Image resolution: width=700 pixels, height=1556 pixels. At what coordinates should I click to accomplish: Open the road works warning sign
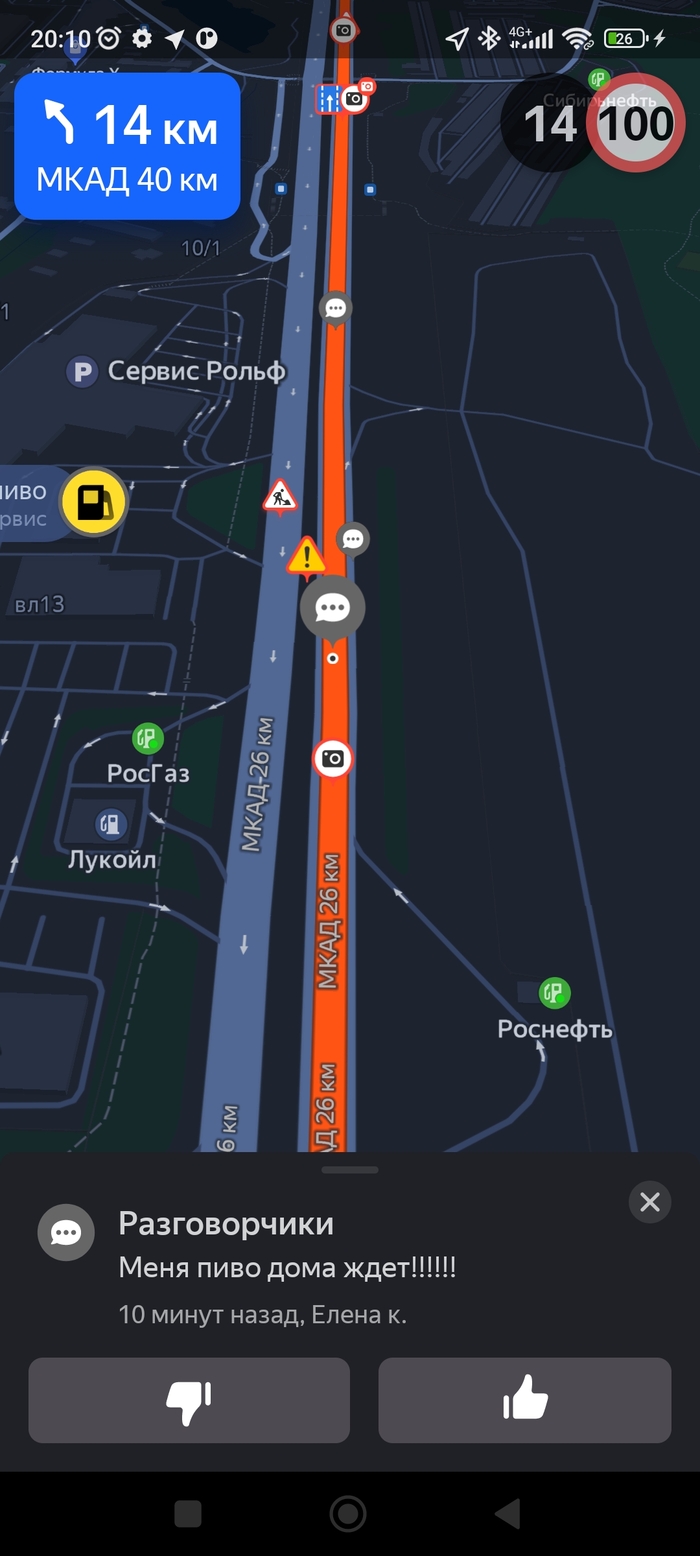pyautogui.click(x=280, y=496)
